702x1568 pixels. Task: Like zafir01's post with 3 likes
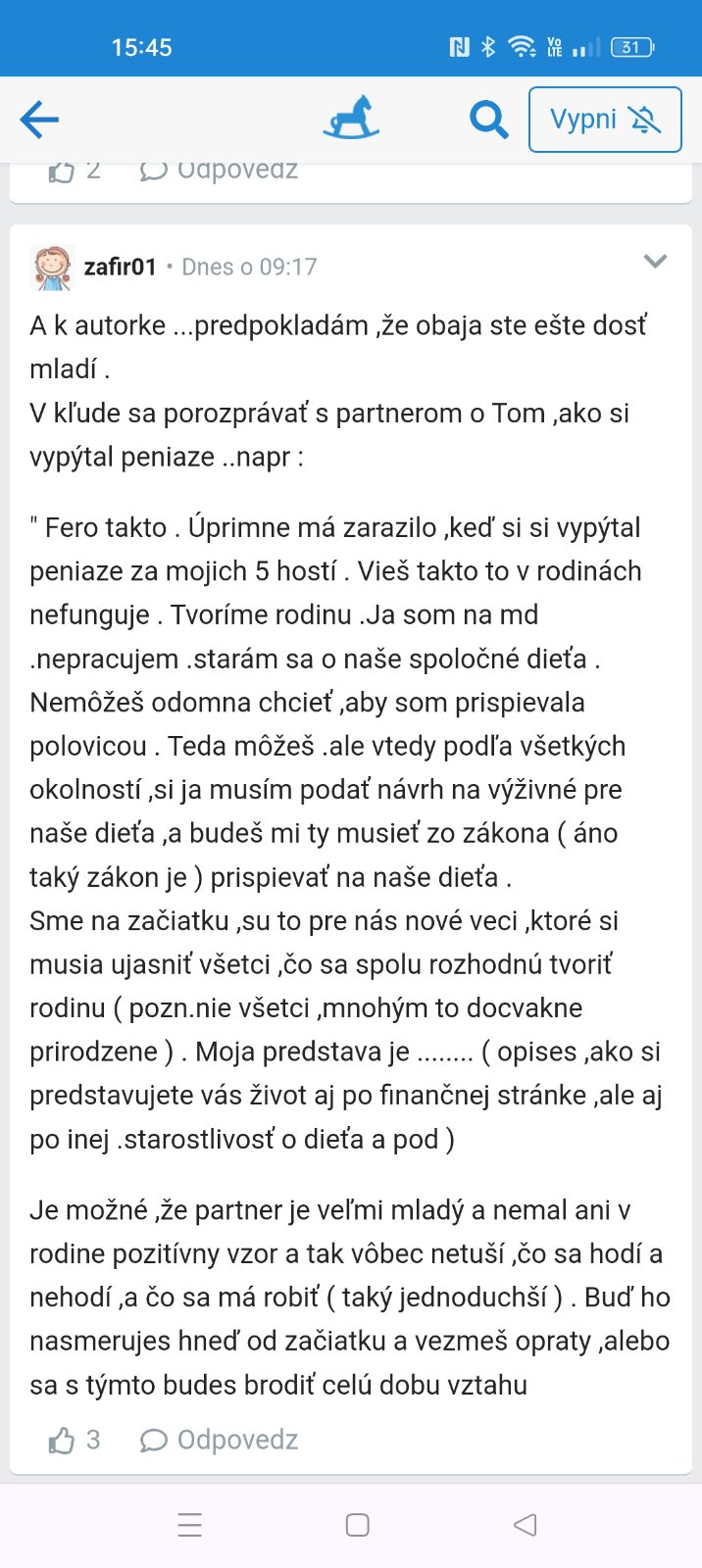75,1440
